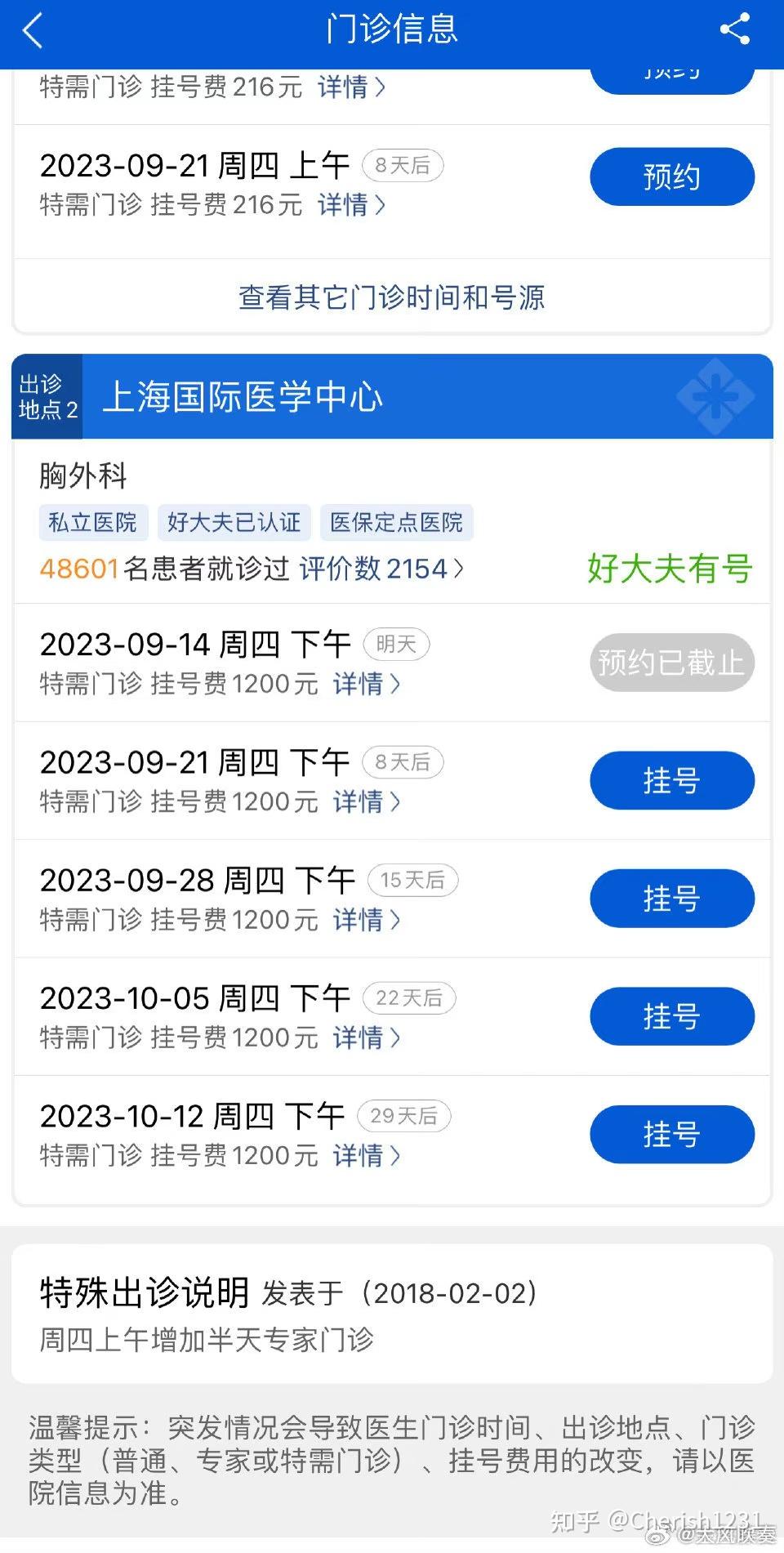The width and height of the screenshot is (784, 1553).
Task: Select 挂号 for 2023-10-12 下午
Action: tap(672, 1134)
